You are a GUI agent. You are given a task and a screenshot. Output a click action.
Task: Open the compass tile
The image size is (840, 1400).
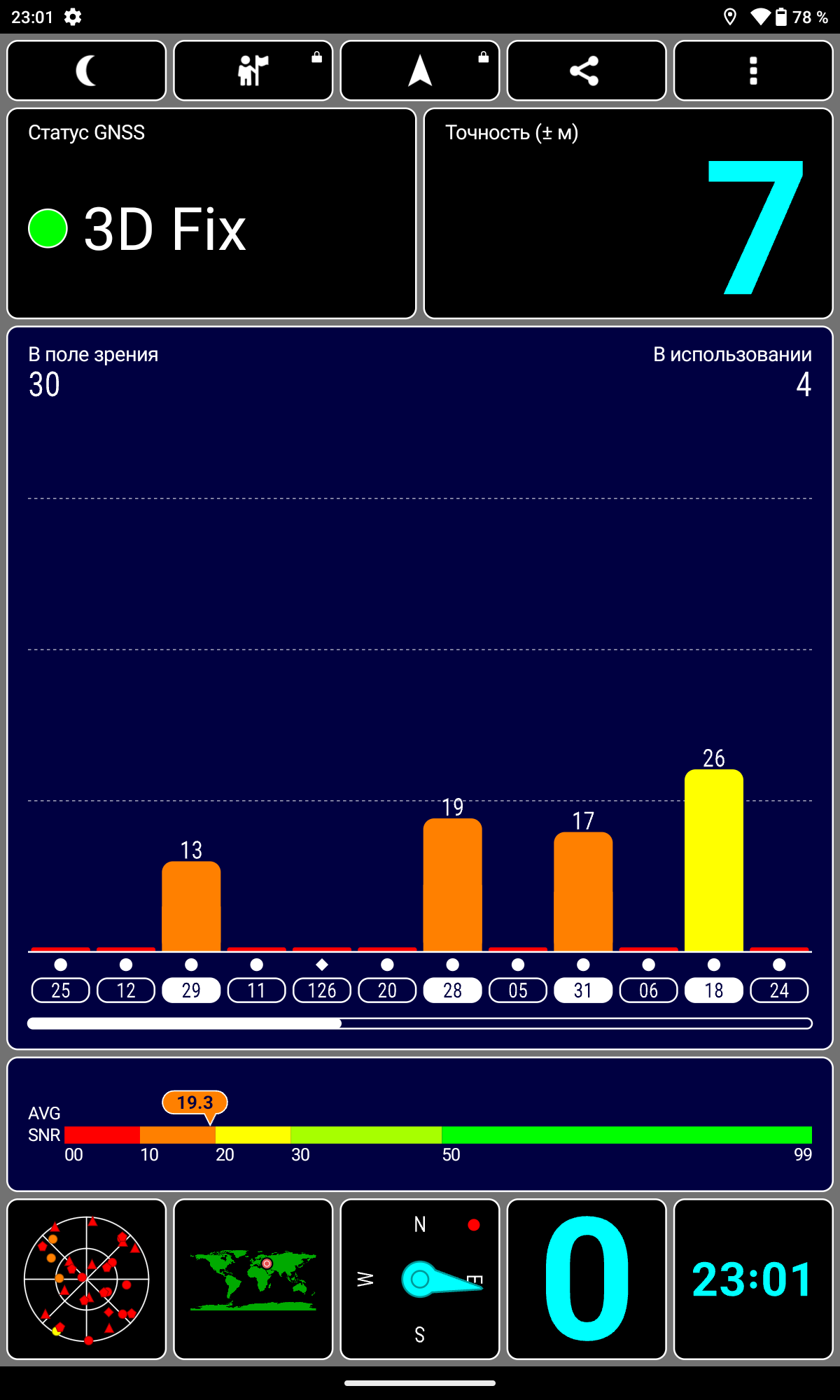coord(419,1279)
